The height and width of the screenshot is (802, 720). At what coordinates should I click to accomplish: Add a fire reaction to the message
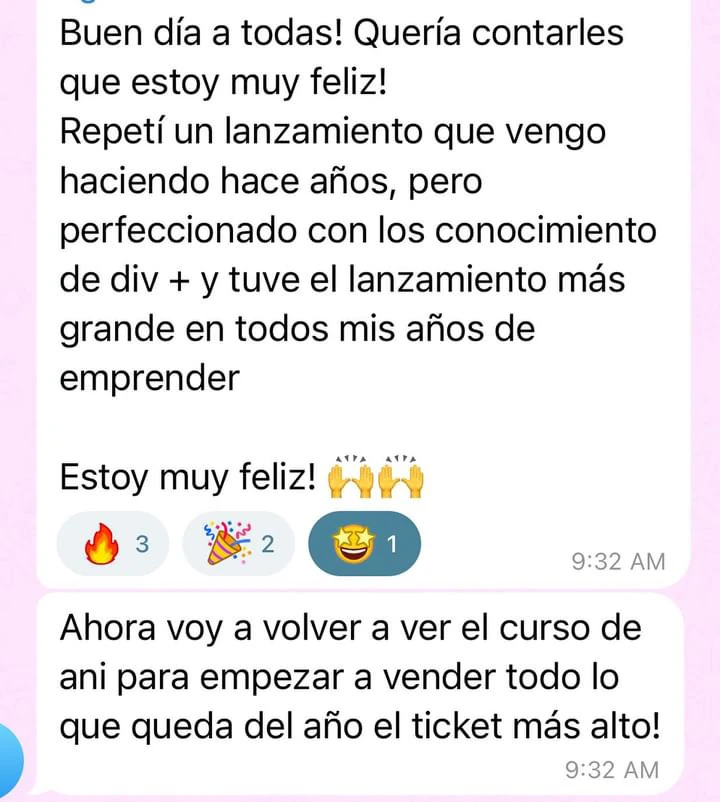tap(113, 545)
